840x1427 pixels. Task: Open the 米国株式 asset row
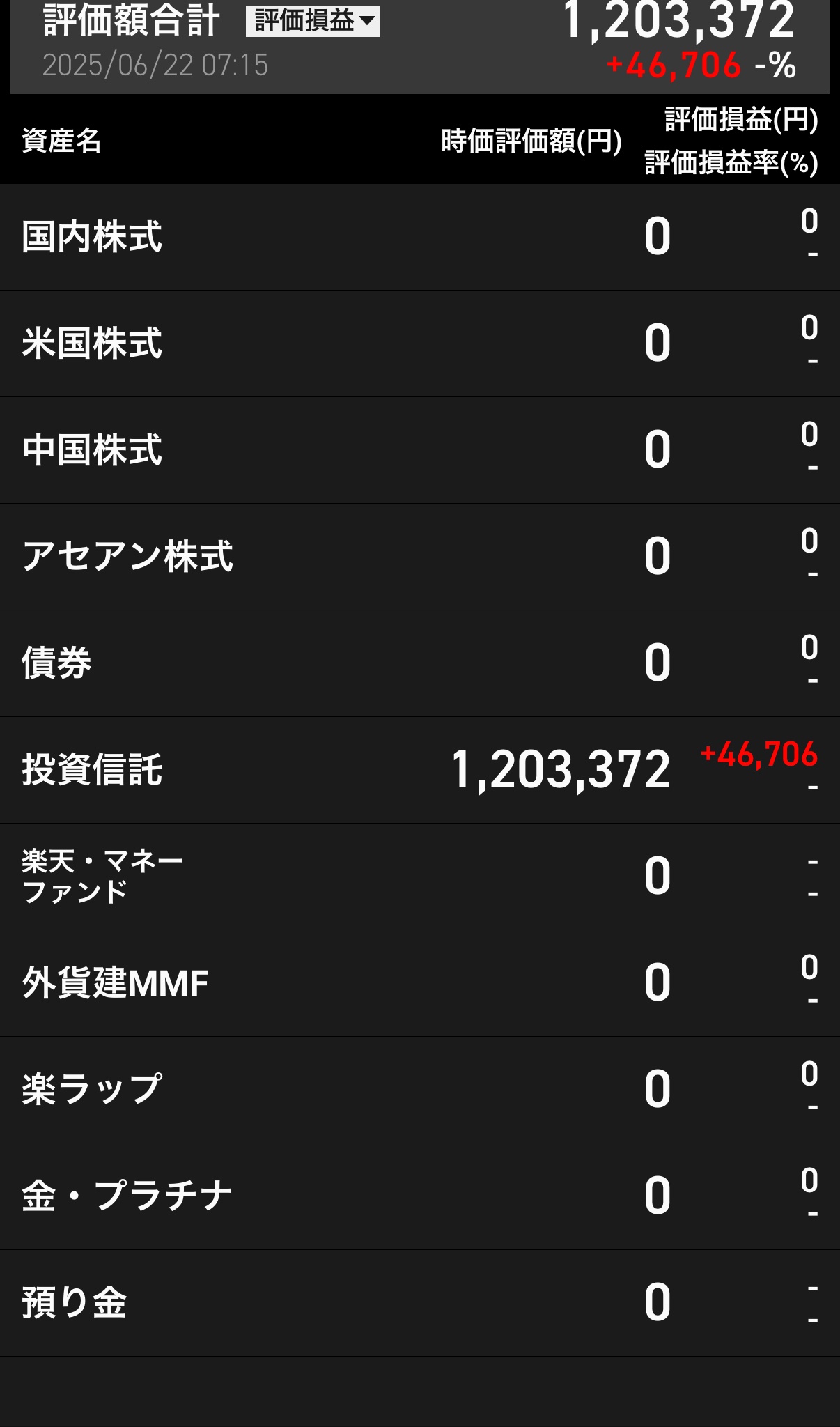(420, 344)
